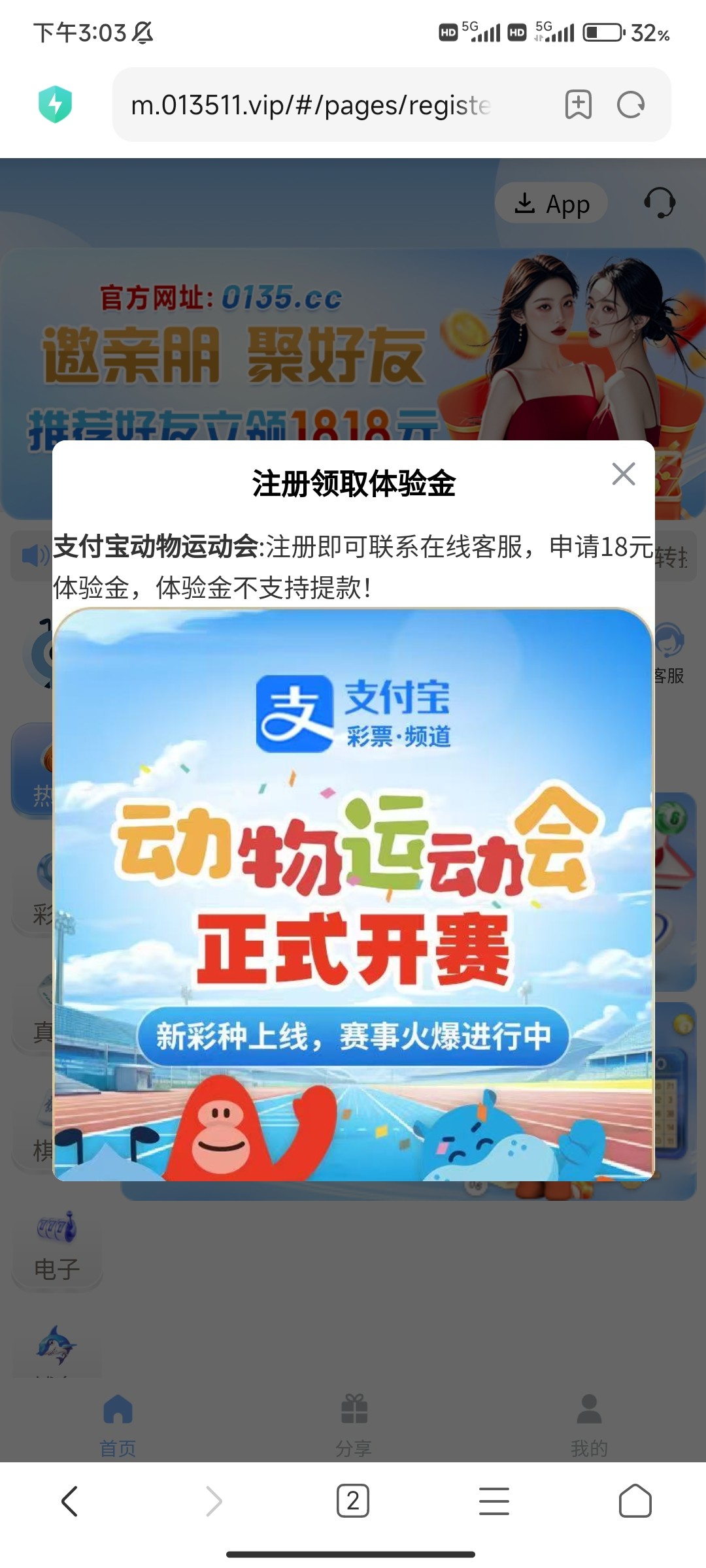Open the browser security shield

click(x=56, y=105)
